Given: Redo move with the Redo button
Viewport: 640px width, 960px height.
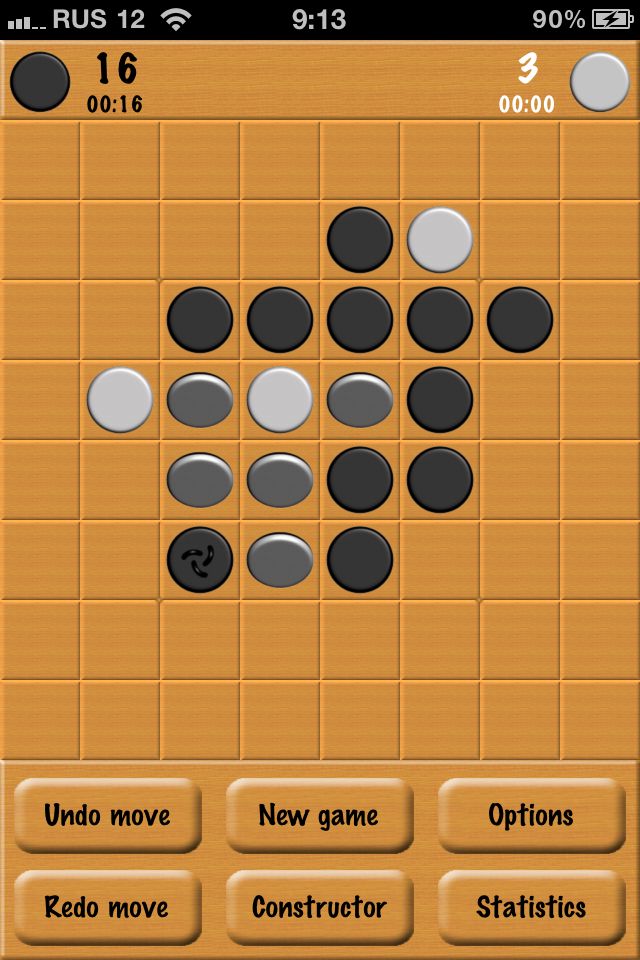Looking at the screenshot, I should click(107, 907).
